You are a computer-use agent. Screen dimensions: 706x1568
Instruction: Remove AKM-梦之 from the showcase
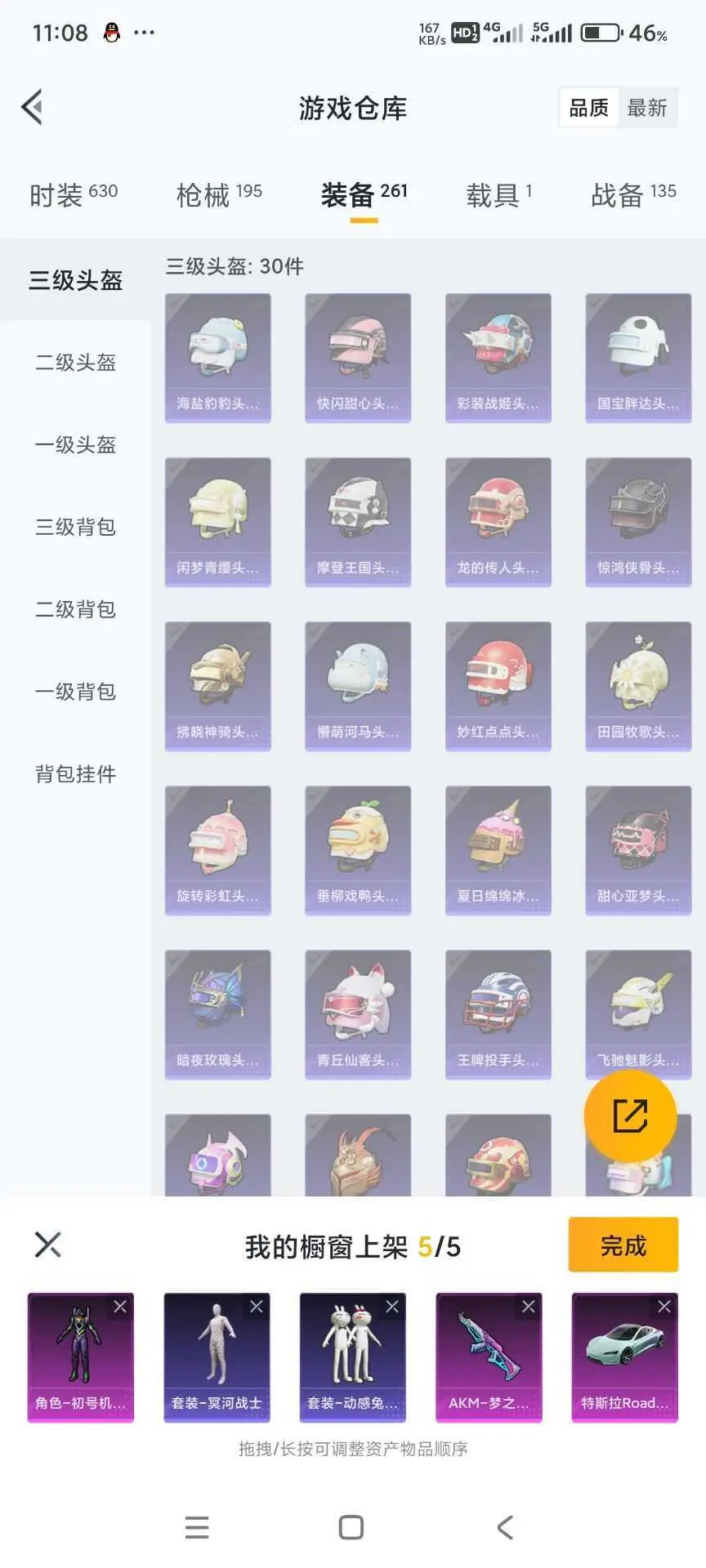[x=529, y=1307]
